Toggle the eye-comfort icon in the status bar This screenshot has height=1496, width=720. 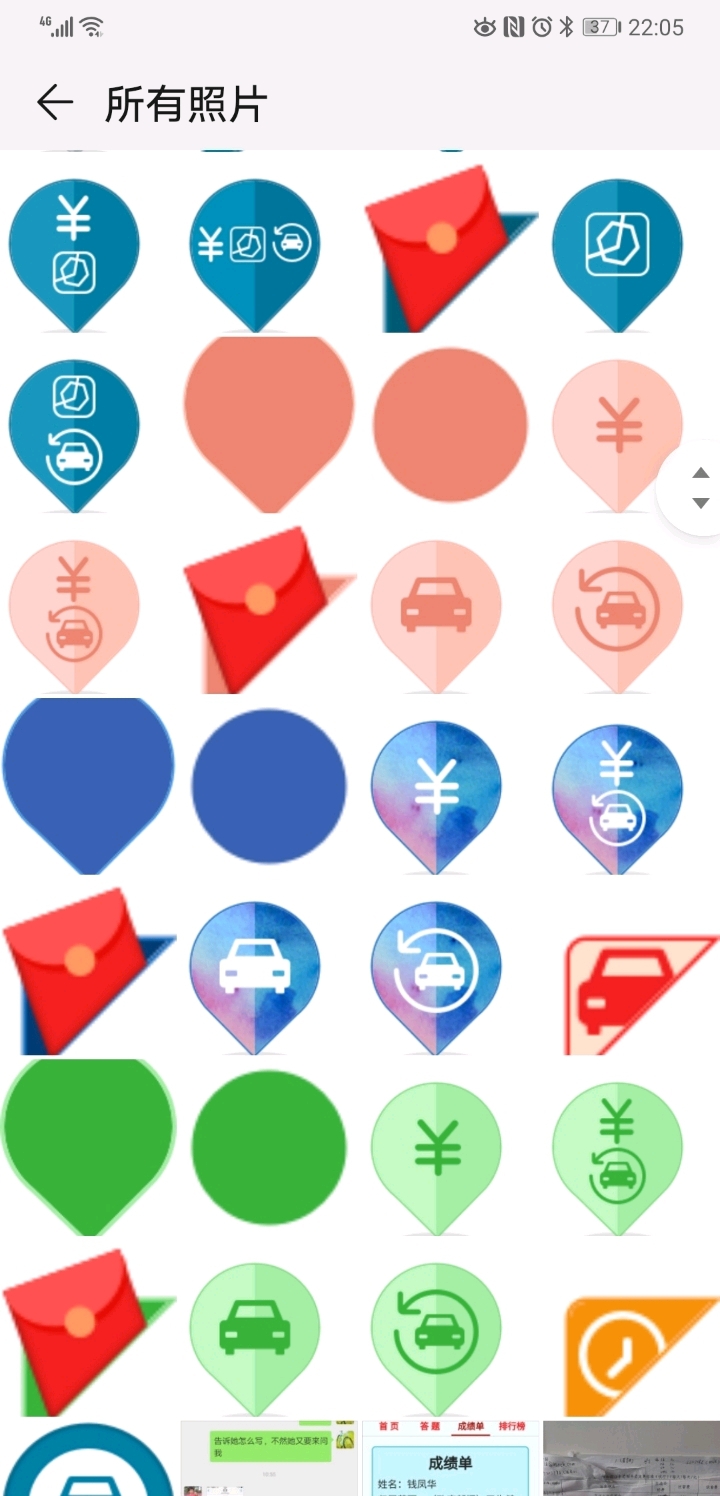pos(483,27)
